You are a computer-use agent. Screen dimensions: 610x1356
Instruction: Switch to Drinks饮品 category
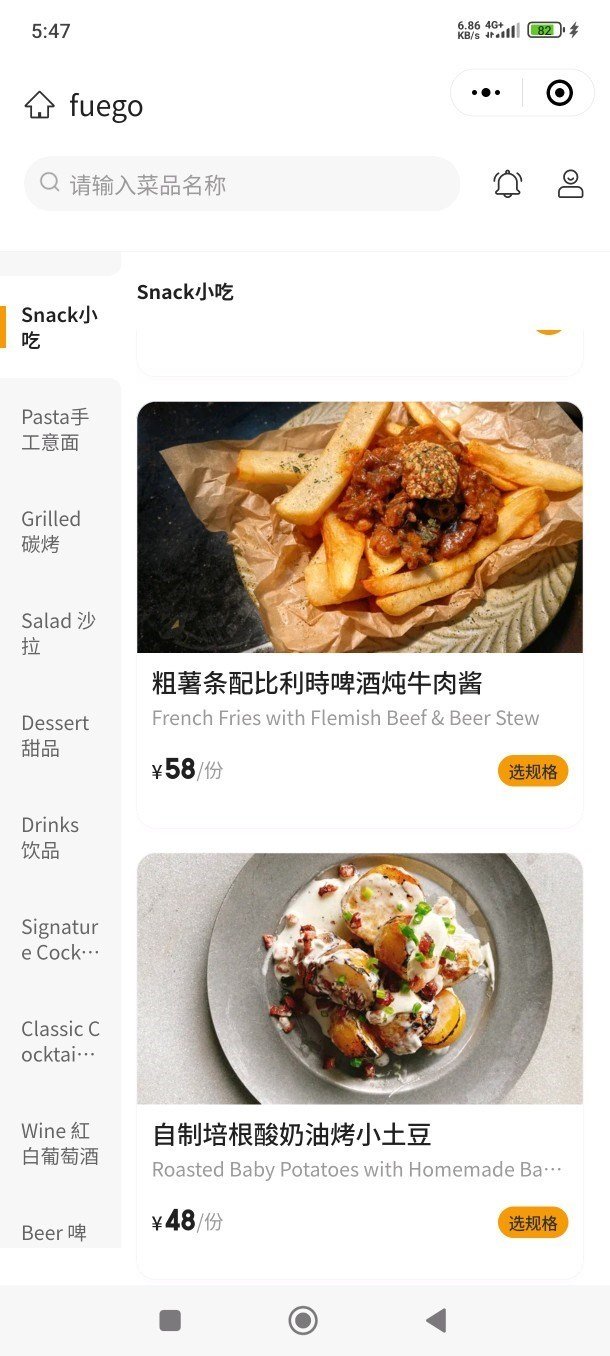(60, 837)
